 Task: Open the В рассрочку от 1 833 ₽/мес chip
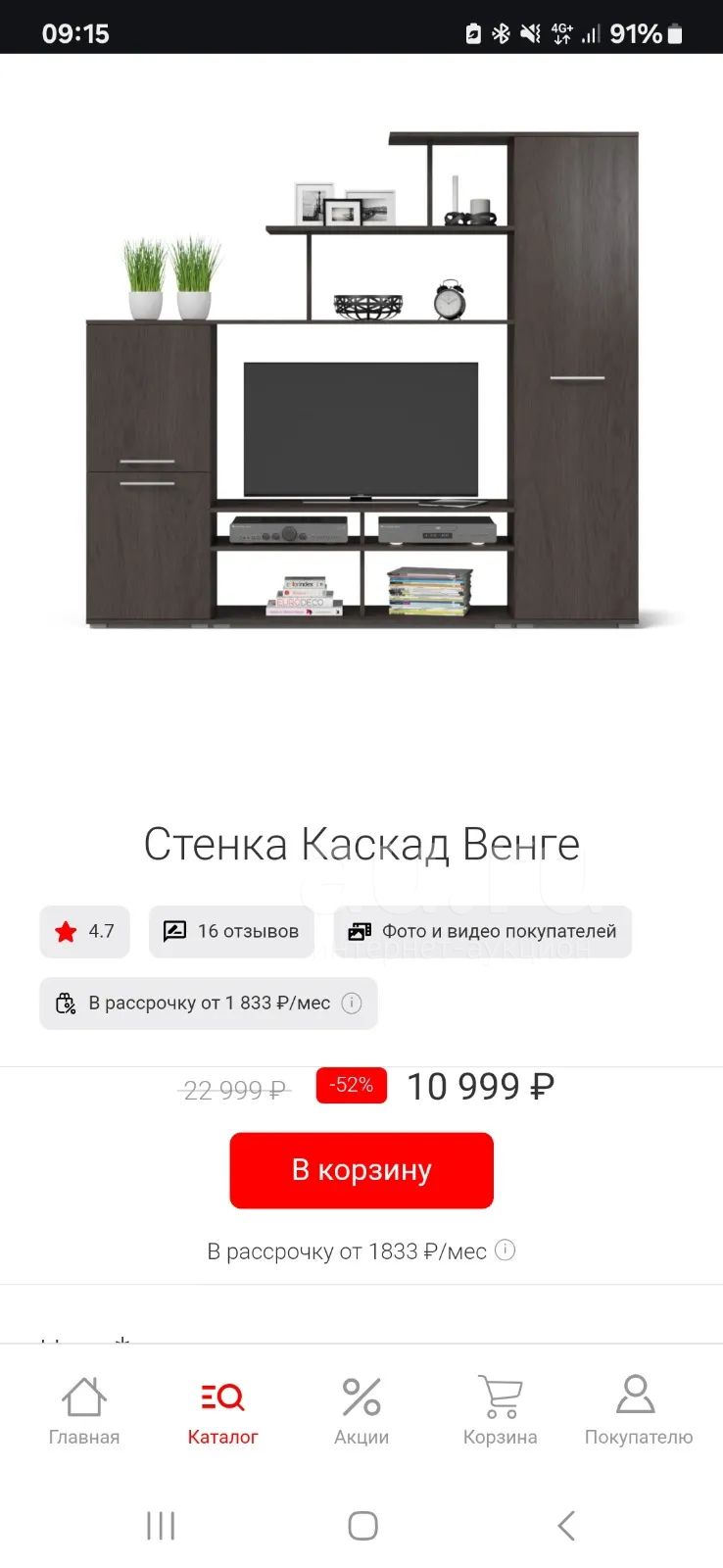[x=209, y=1003]
